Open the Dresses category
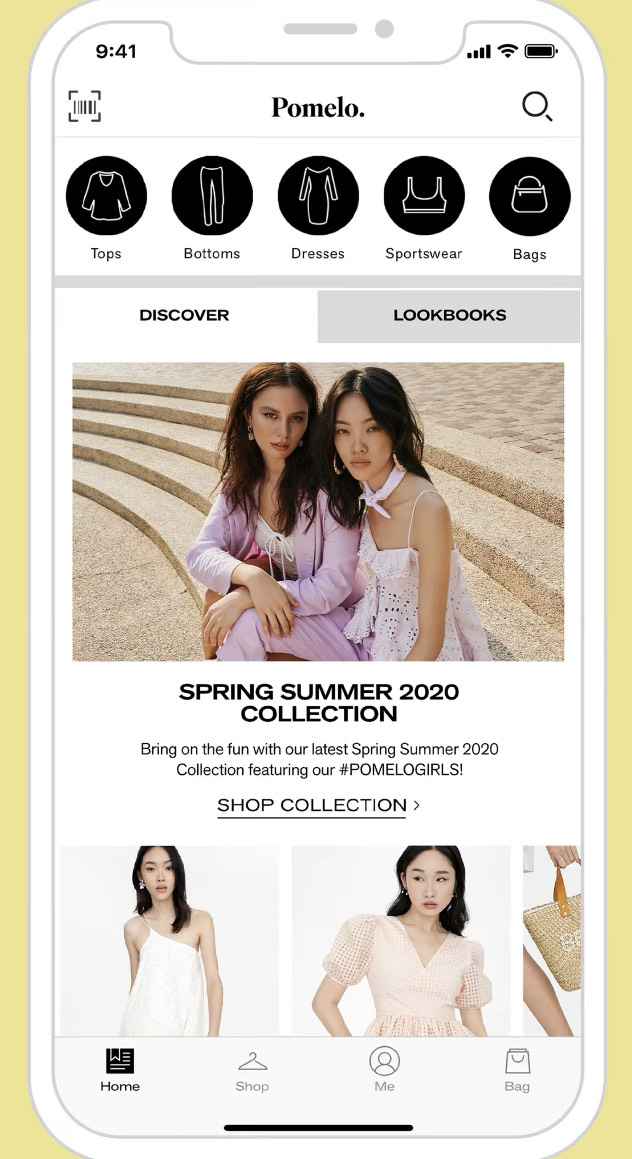Viewport: 632px width, 1159px height. [x=318, y=197]
